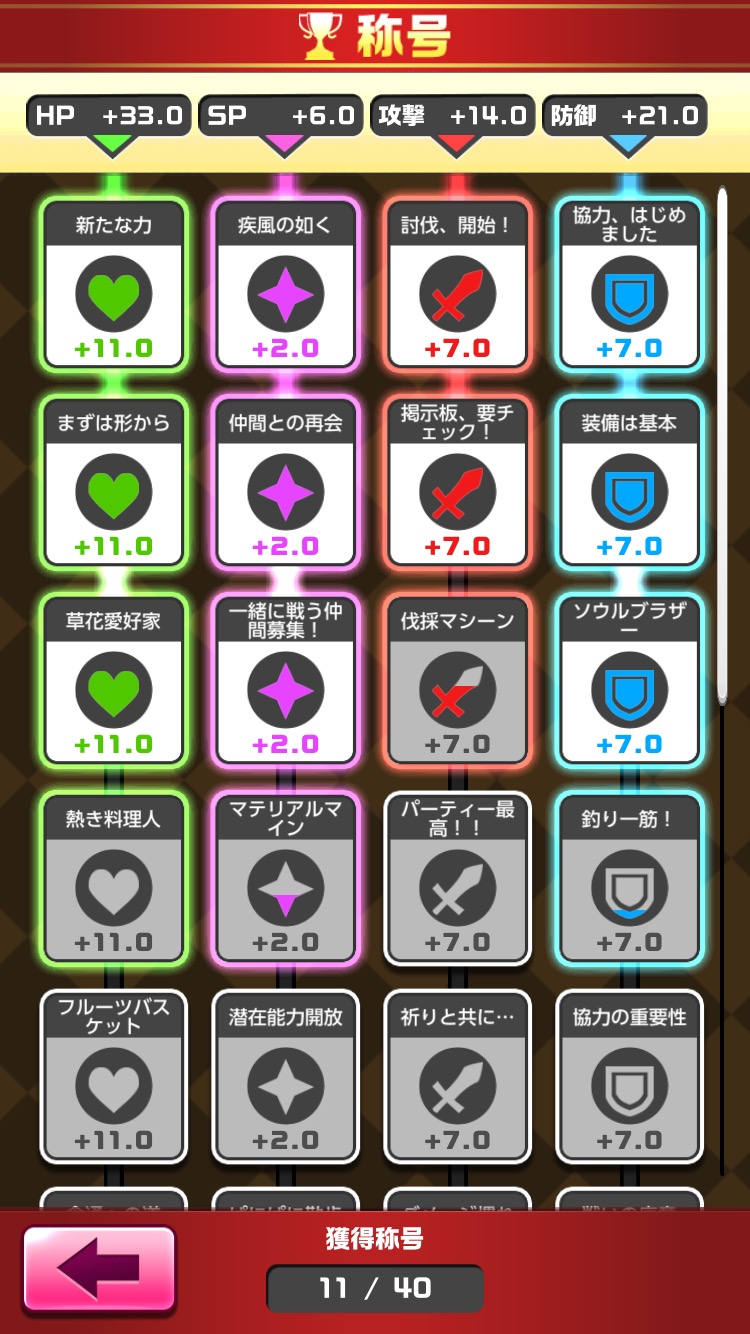Open the 祈りと共に… title card
750x1334 pixels.
click(x=458, y=1077)
